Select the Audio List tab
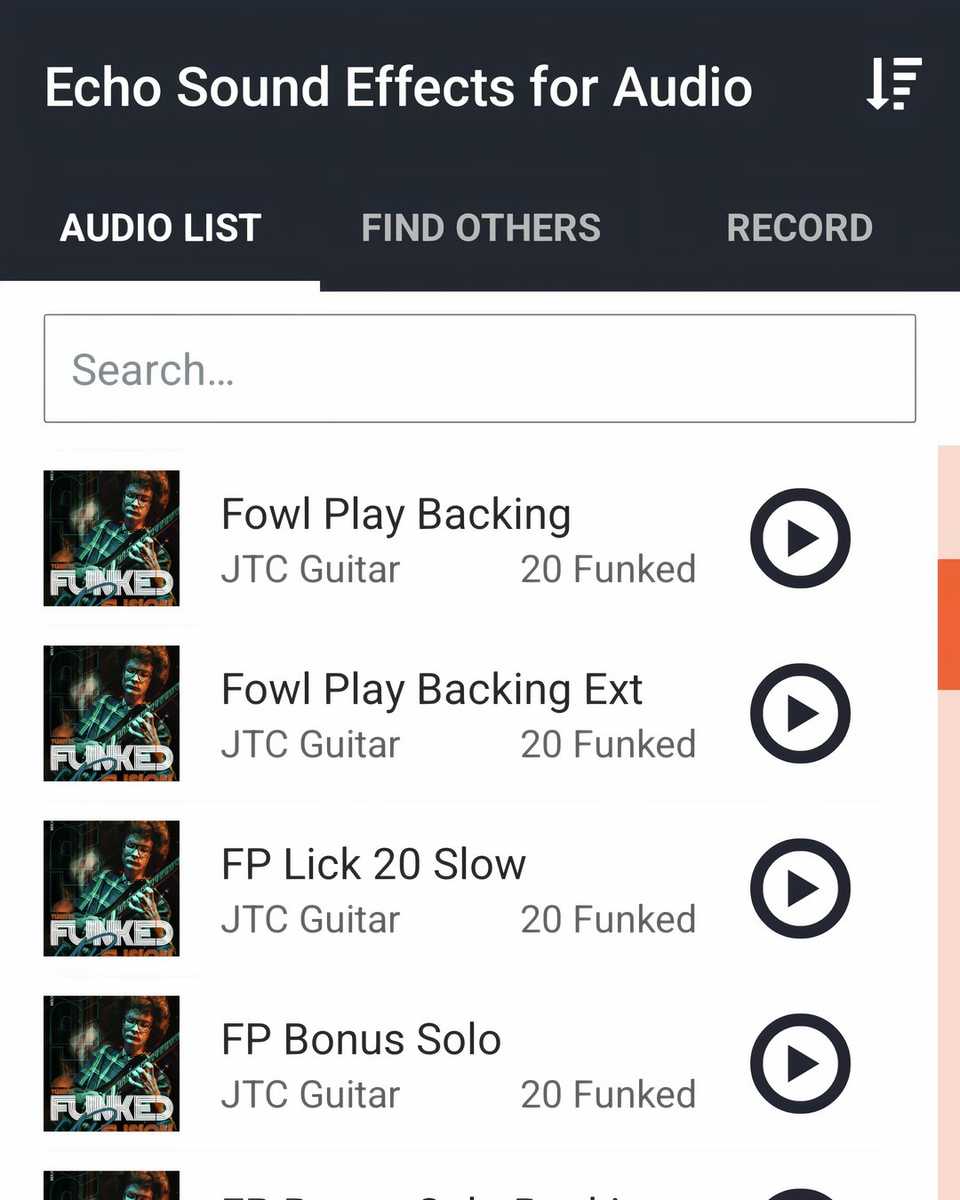 160,228
